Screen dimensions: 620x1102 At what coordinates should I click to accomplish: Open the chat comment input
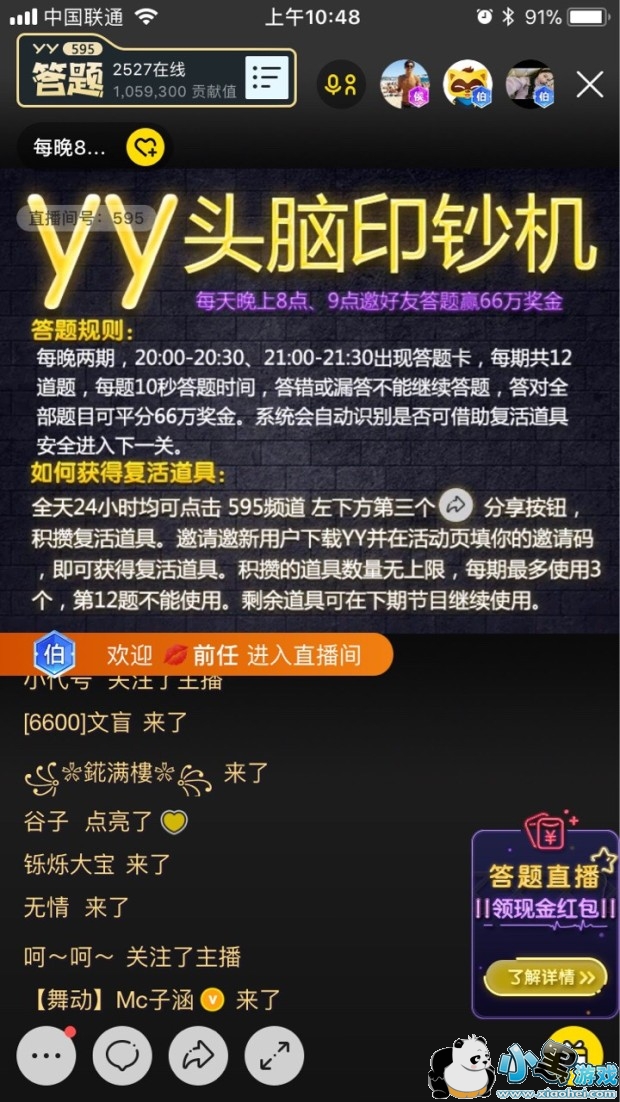[x=122, y=1055]
